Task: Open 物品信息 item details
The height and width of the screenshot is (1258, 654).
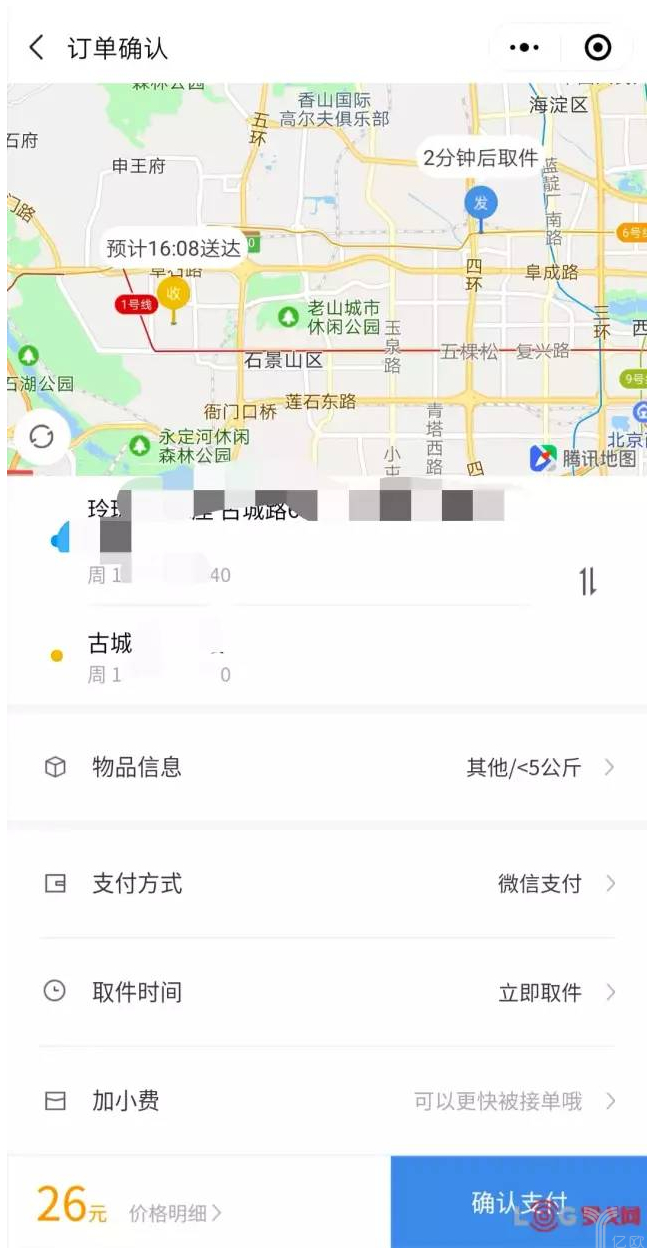Action: 327,768
